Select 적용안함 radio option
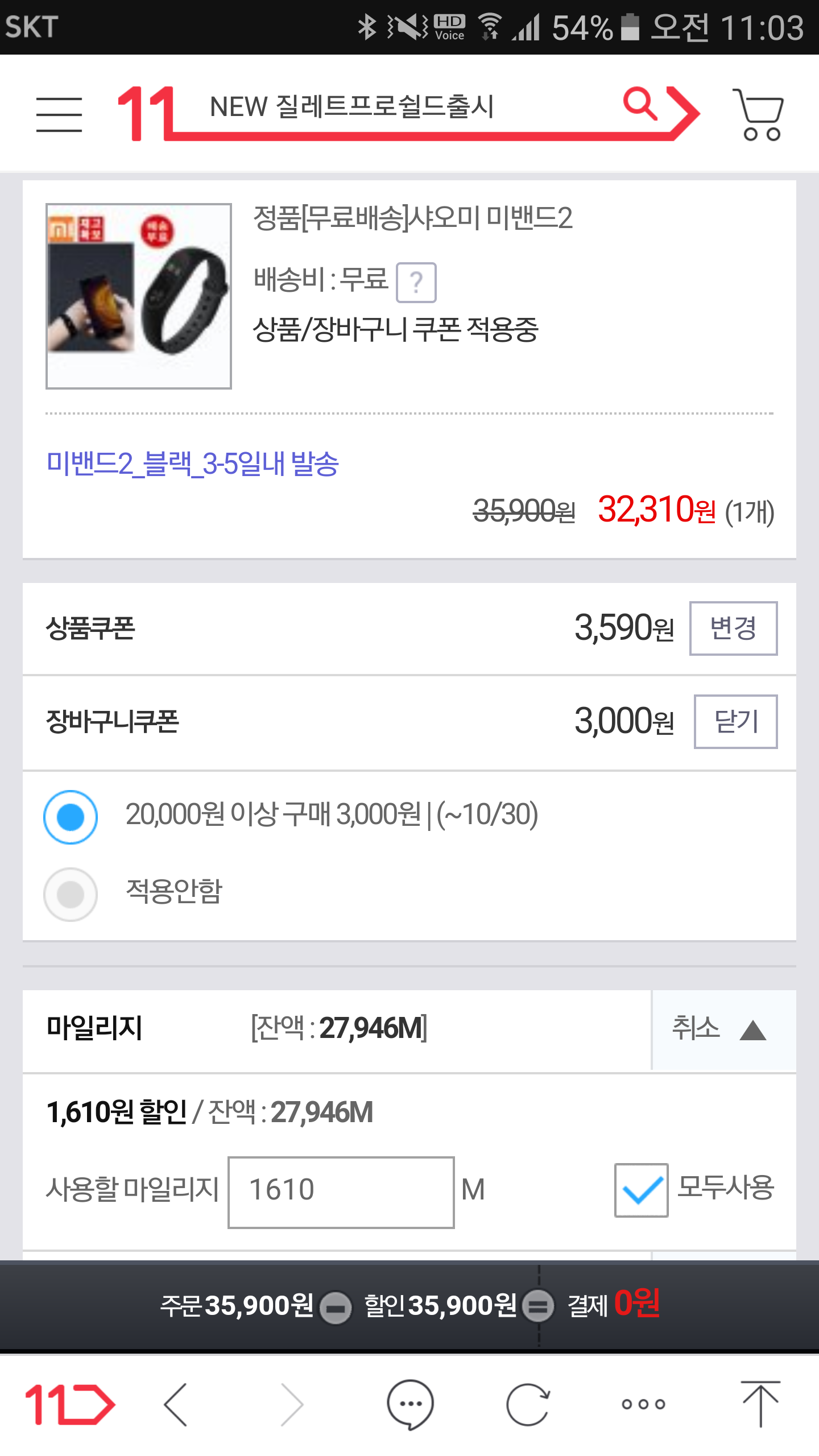 [71, 894]
